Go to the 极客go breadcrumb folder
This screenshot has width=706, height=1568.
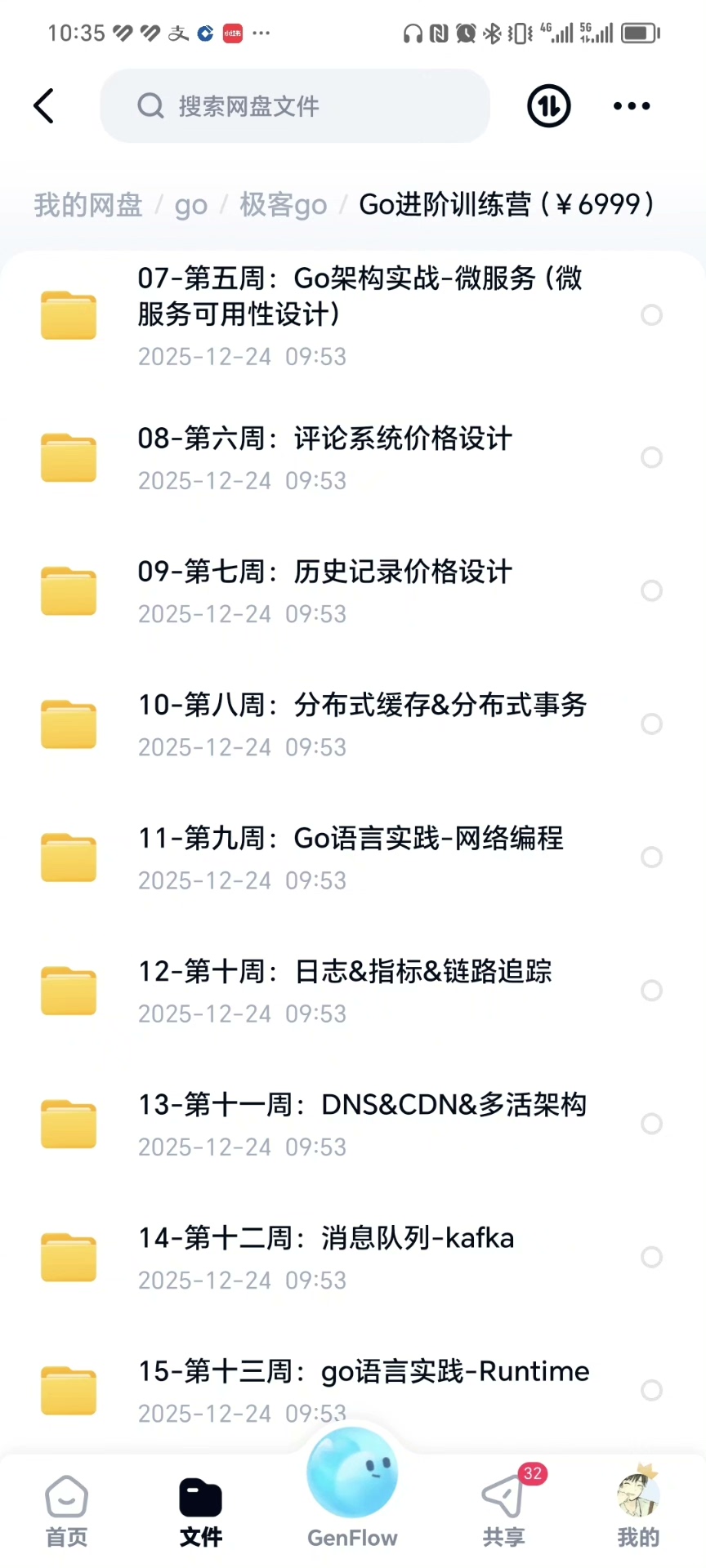coord(283,205)
